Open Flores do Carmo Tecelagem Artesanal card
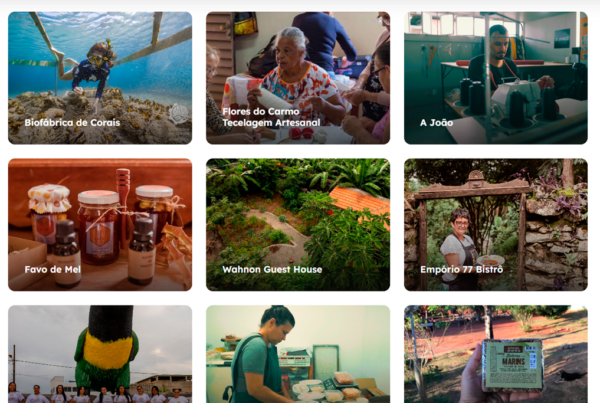The width and height of the screenshot is (600, 403). [x=298, y=78]
